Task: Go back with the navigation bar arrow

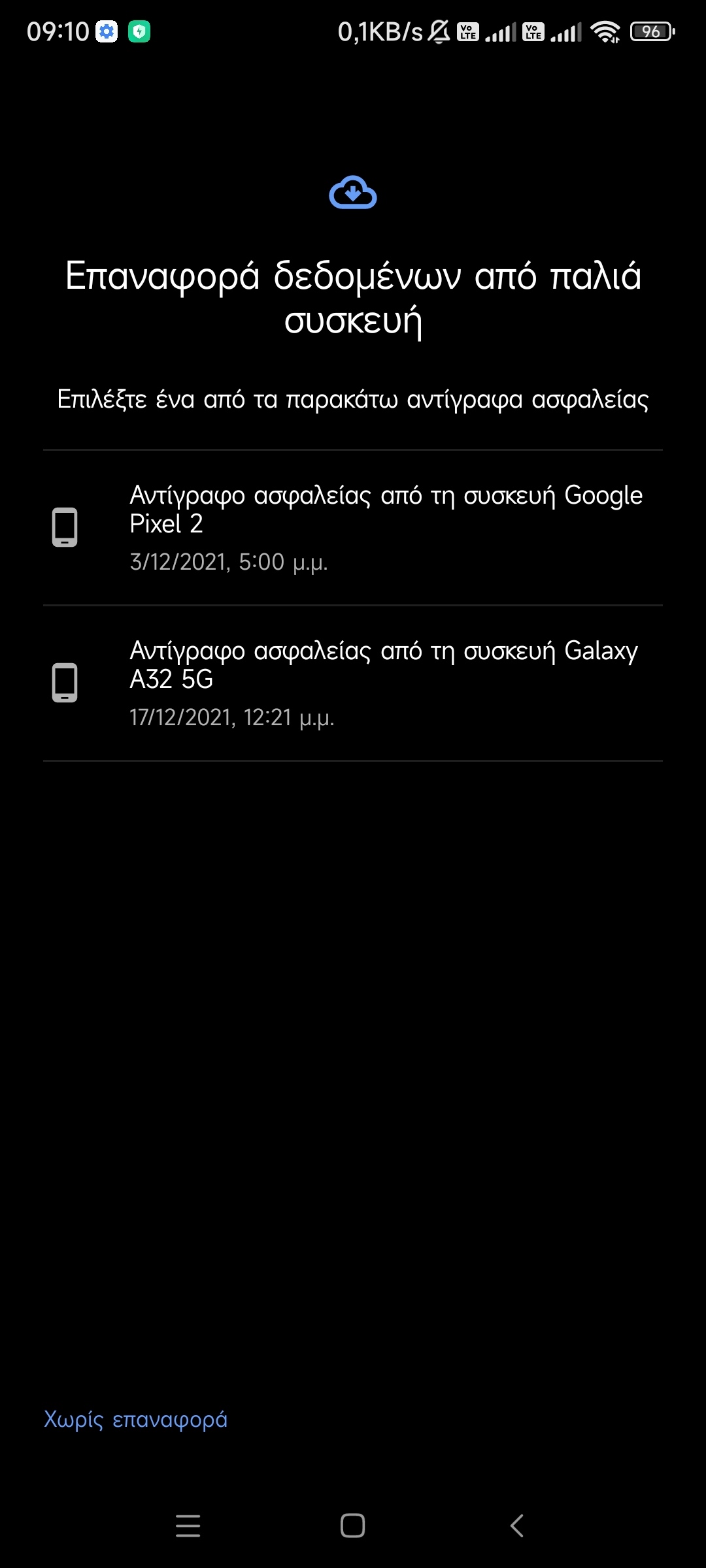Action: pos(516,1526)
